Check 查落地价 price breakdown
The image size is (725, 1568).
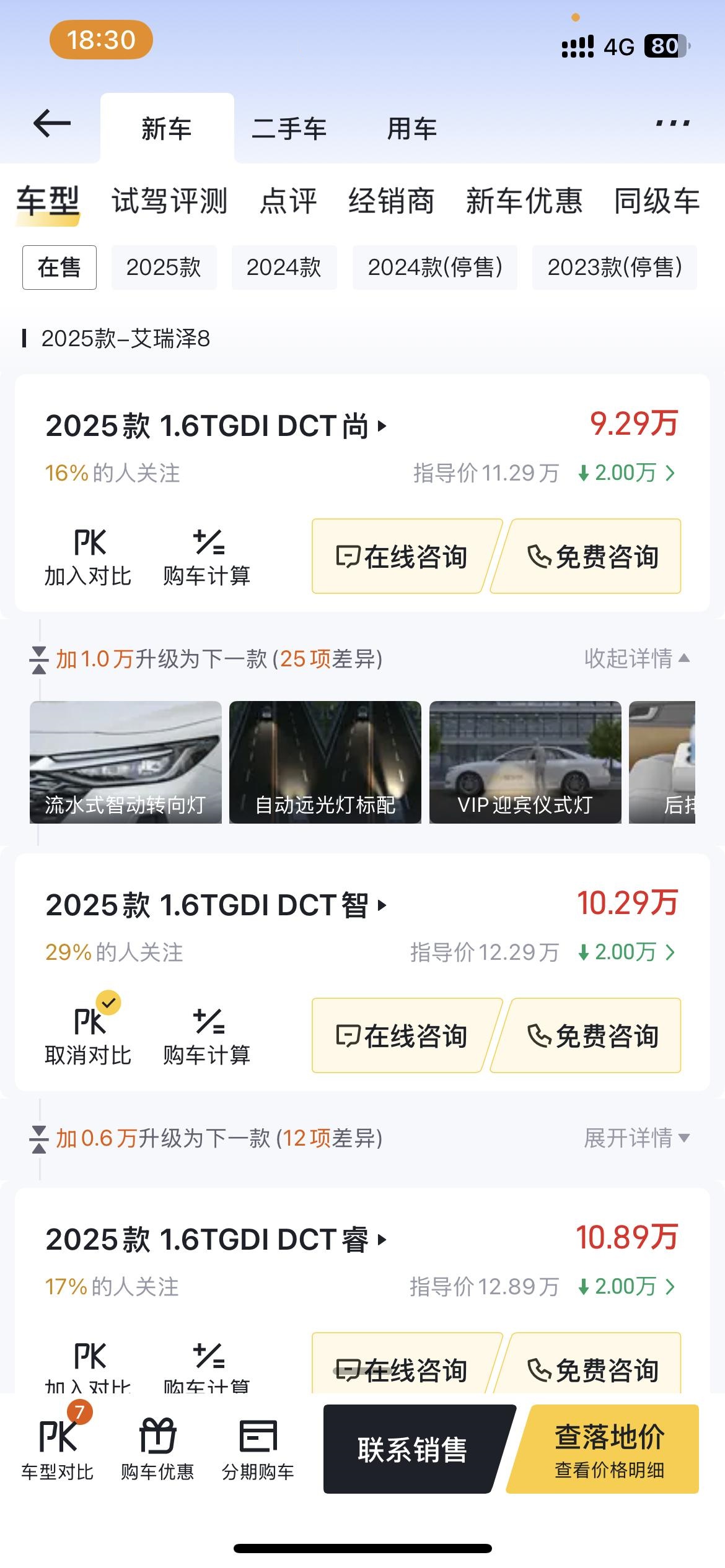609,1449
